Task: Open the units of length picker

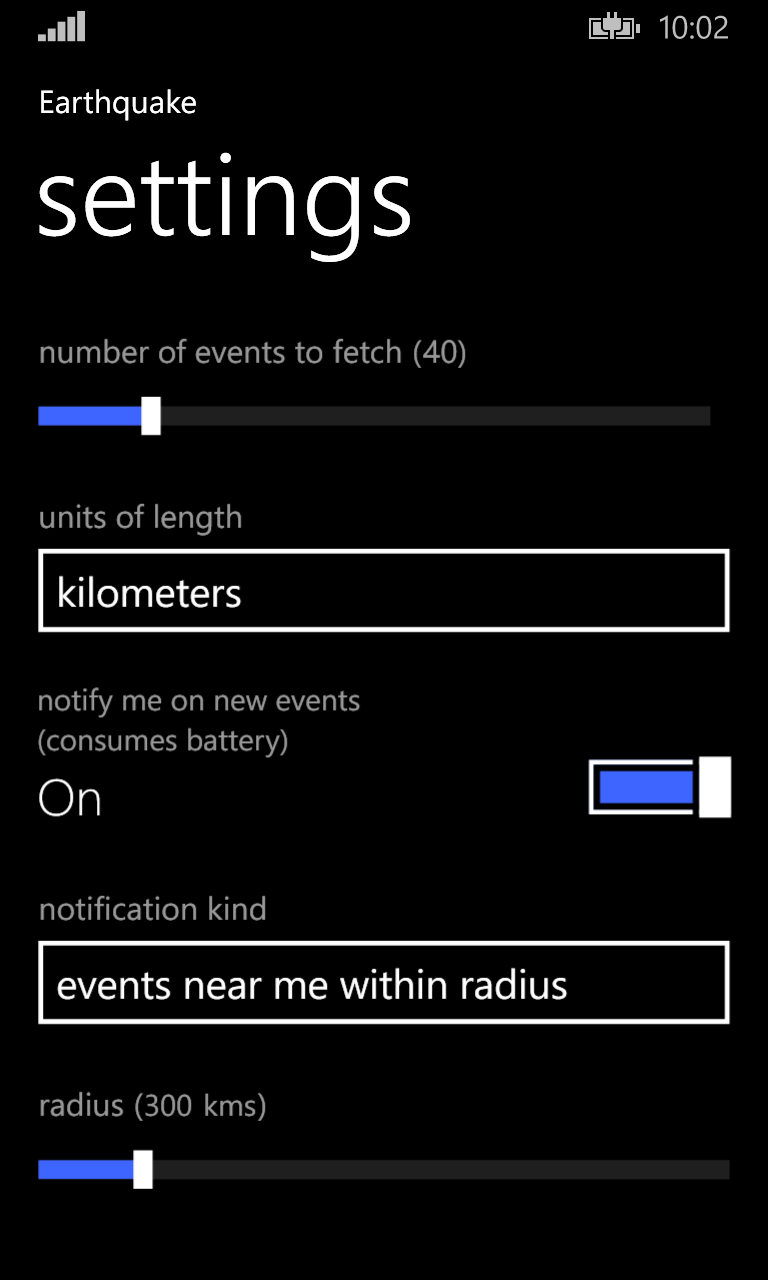Action: [383, 591]
